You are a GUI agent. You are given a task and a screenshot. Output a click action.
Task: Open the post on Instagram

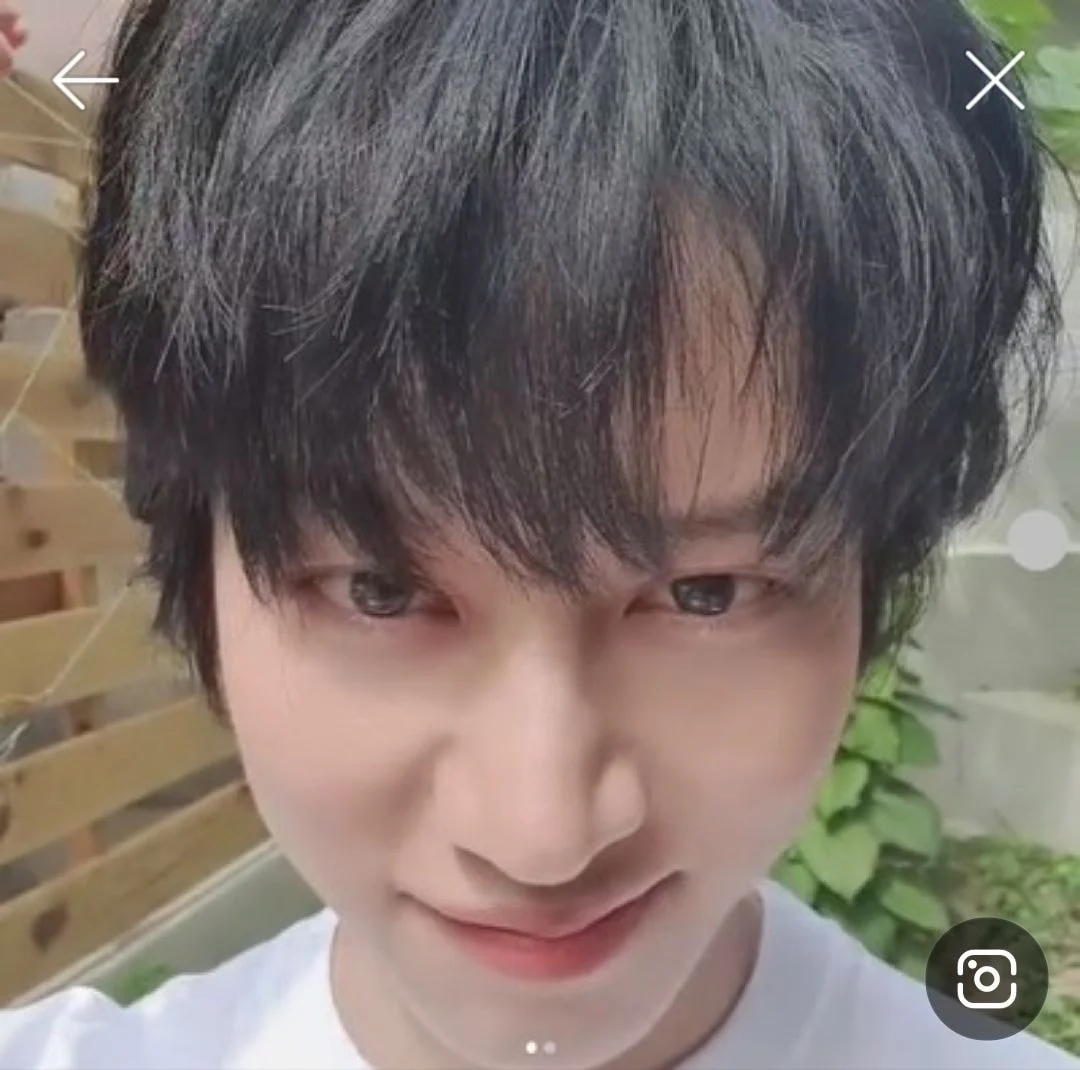986,978
